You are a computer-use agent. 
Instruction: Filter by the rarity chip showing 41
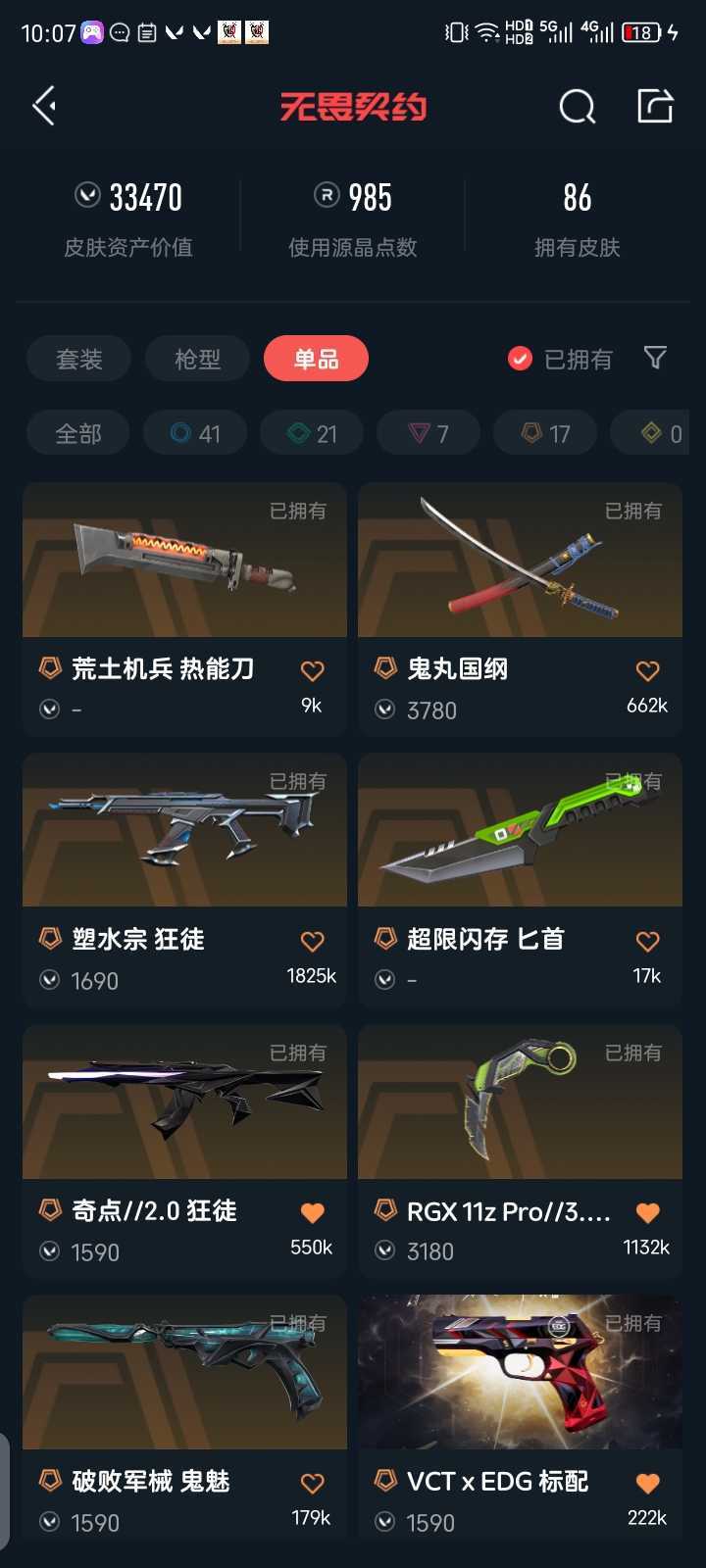pyautogui.click(x=195, y=433)
